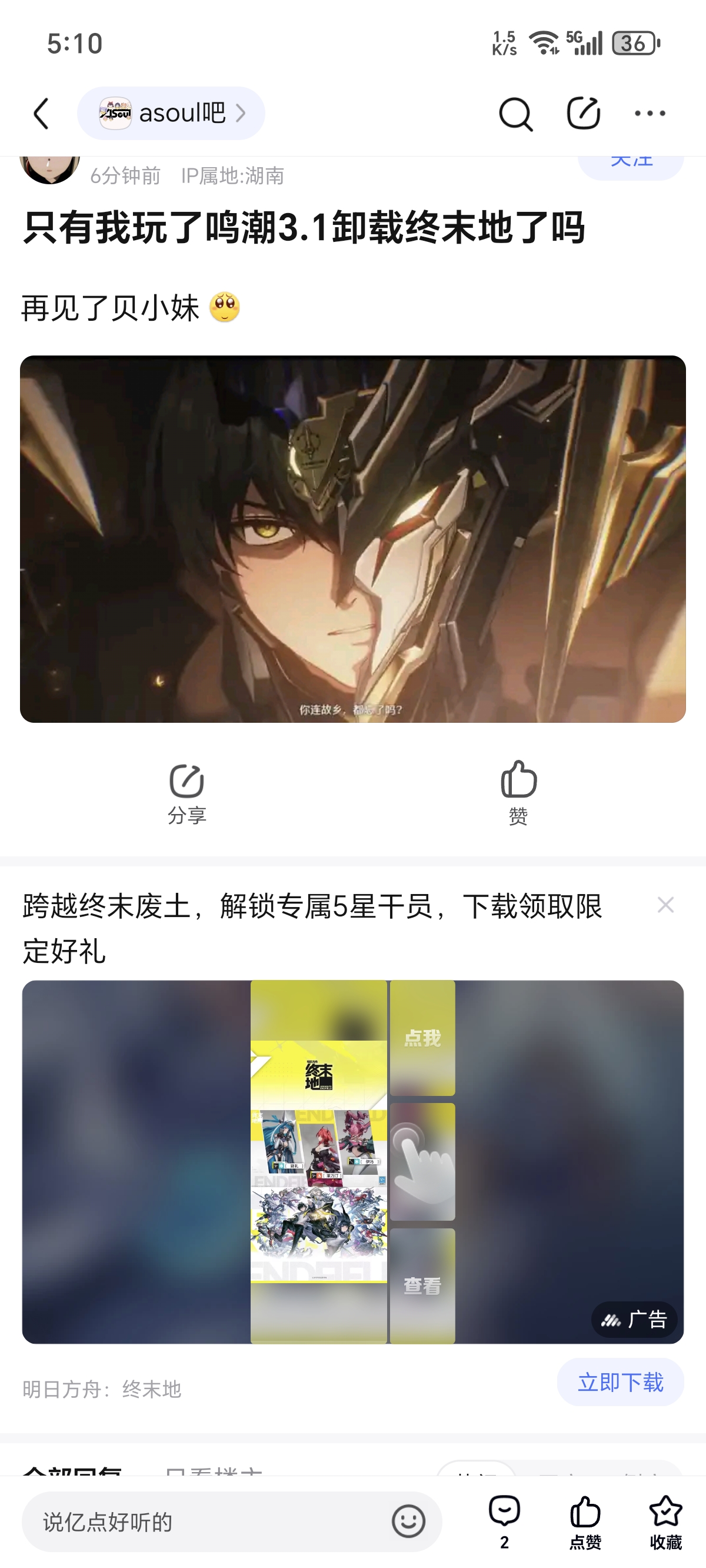
Task: Tap 赞 under the post image
Action: tap(518, 792)
